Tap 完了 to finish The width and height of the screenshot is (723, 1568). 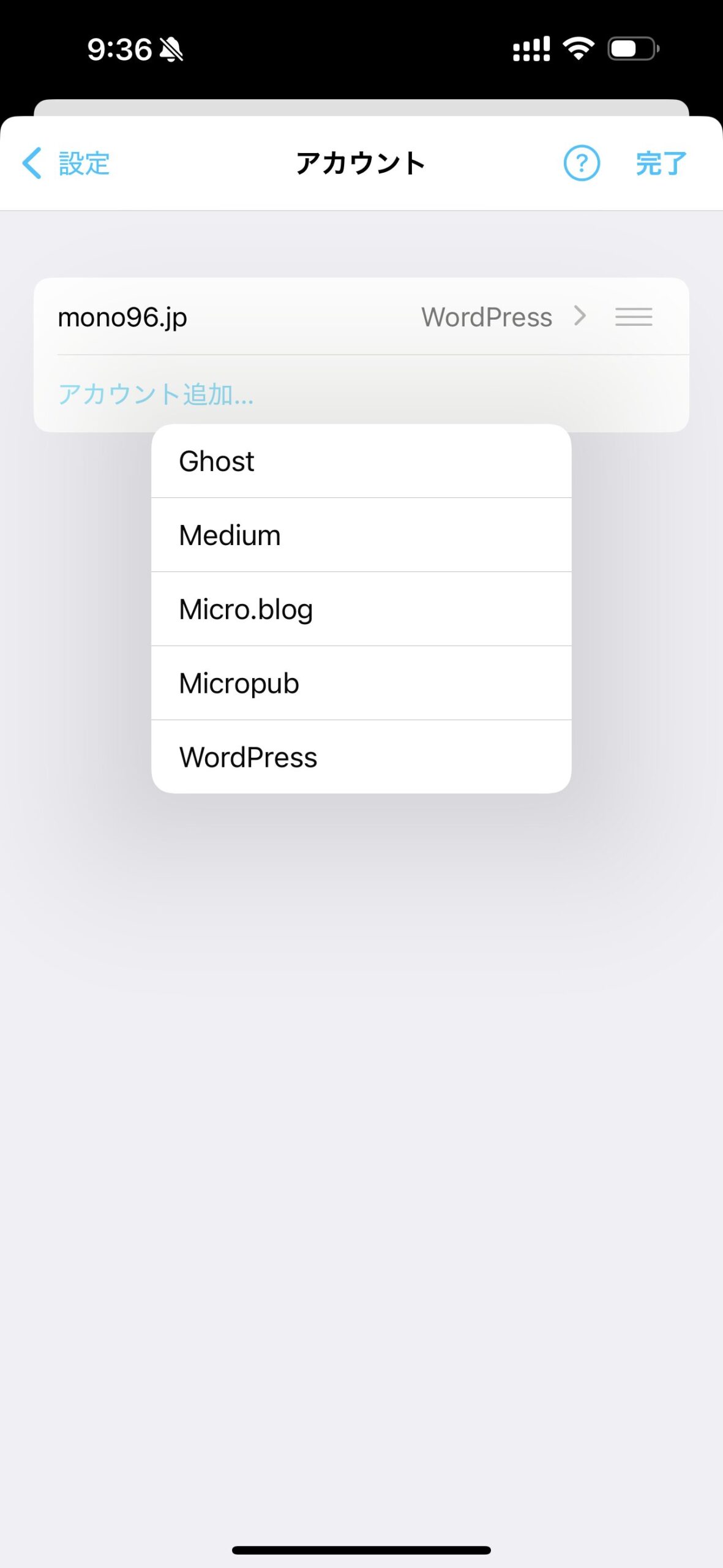pos(661,164)
